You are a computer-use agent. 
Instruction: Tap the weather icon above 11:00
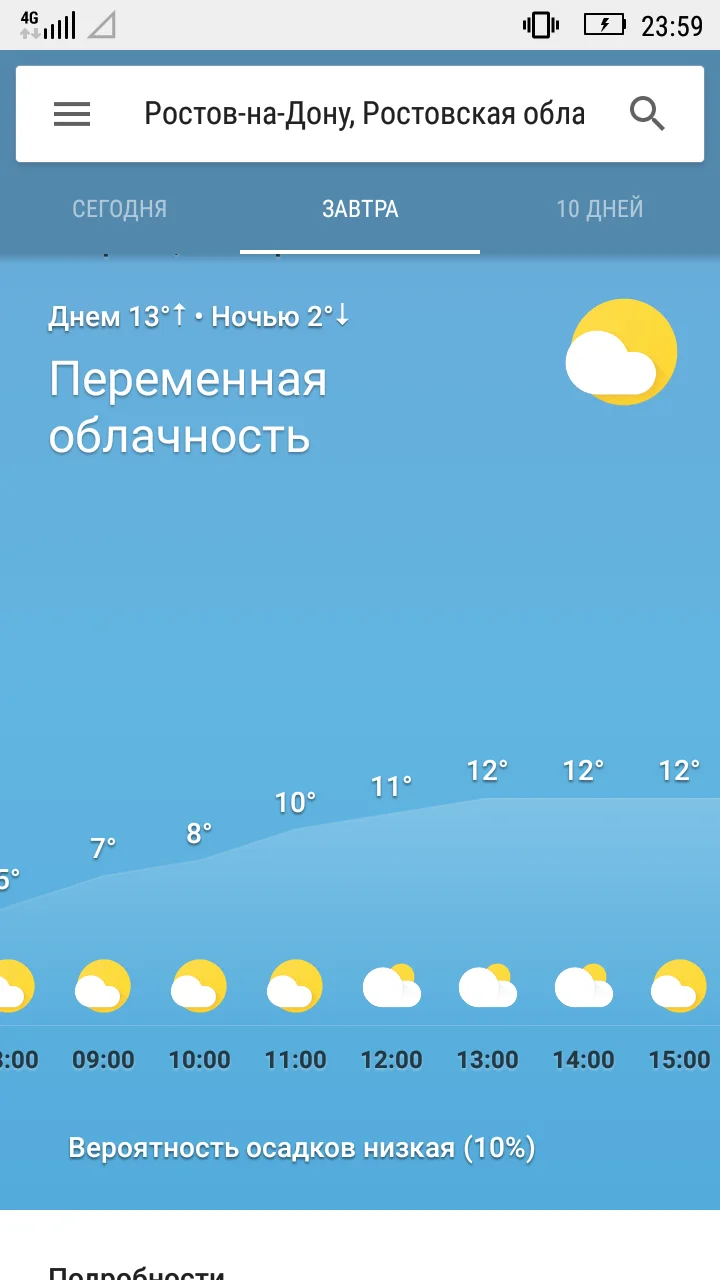point(295,986)
